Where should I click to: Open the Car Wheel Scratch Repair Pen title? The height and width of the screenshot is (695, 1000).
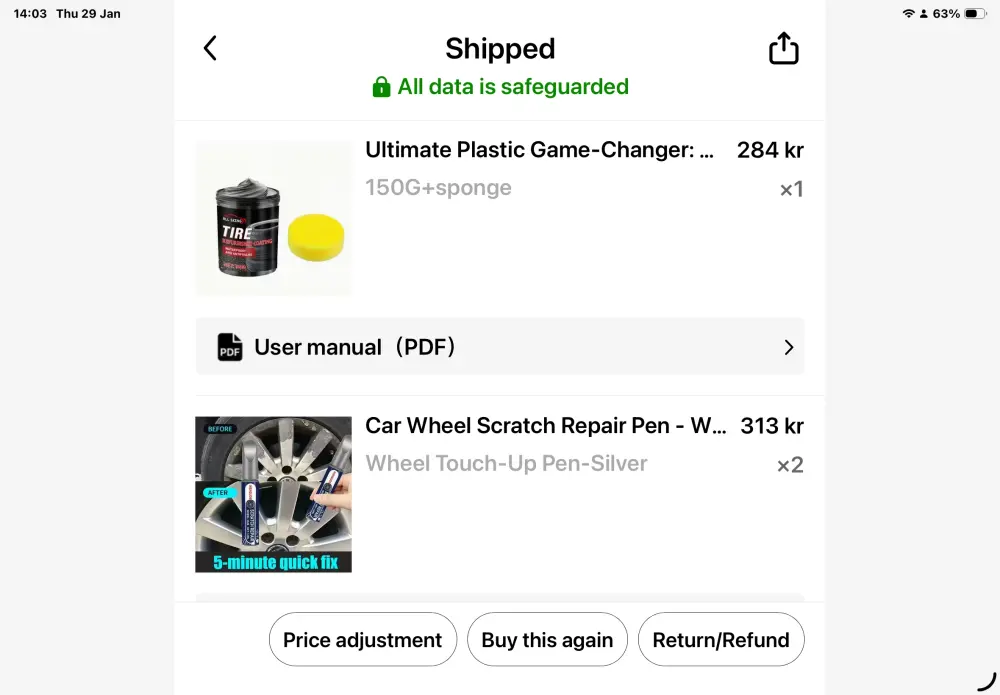(545, 426)
